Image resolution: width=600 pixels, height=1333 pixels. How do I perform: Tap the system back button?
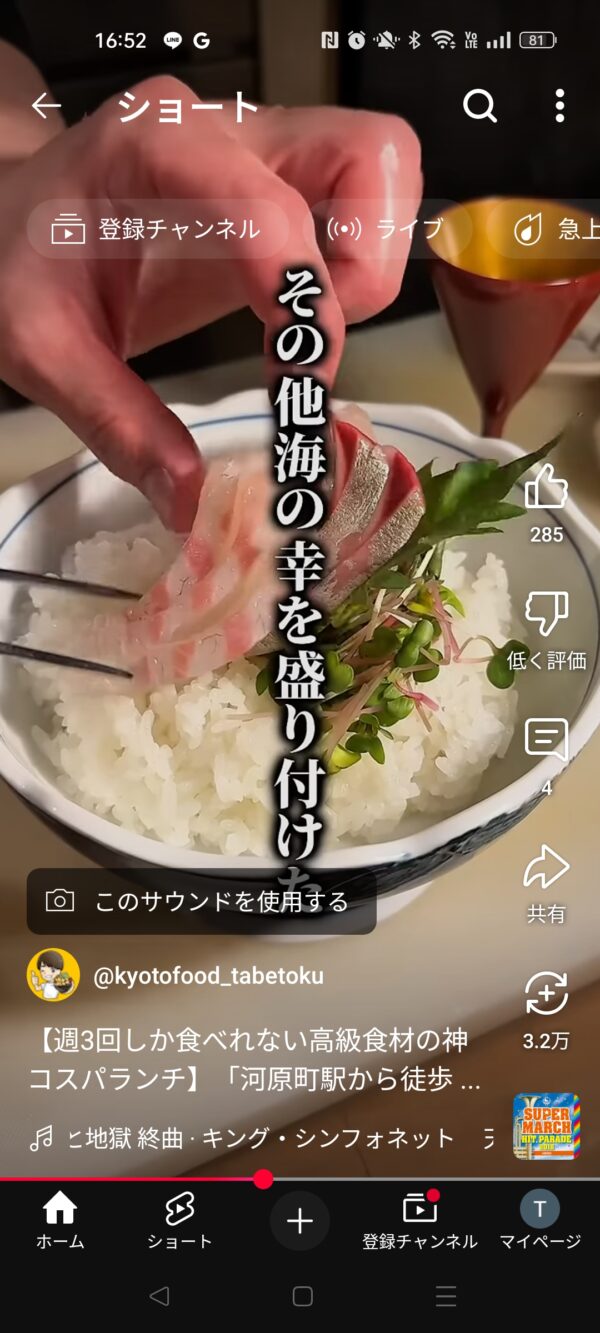(x=159, y=1297)
